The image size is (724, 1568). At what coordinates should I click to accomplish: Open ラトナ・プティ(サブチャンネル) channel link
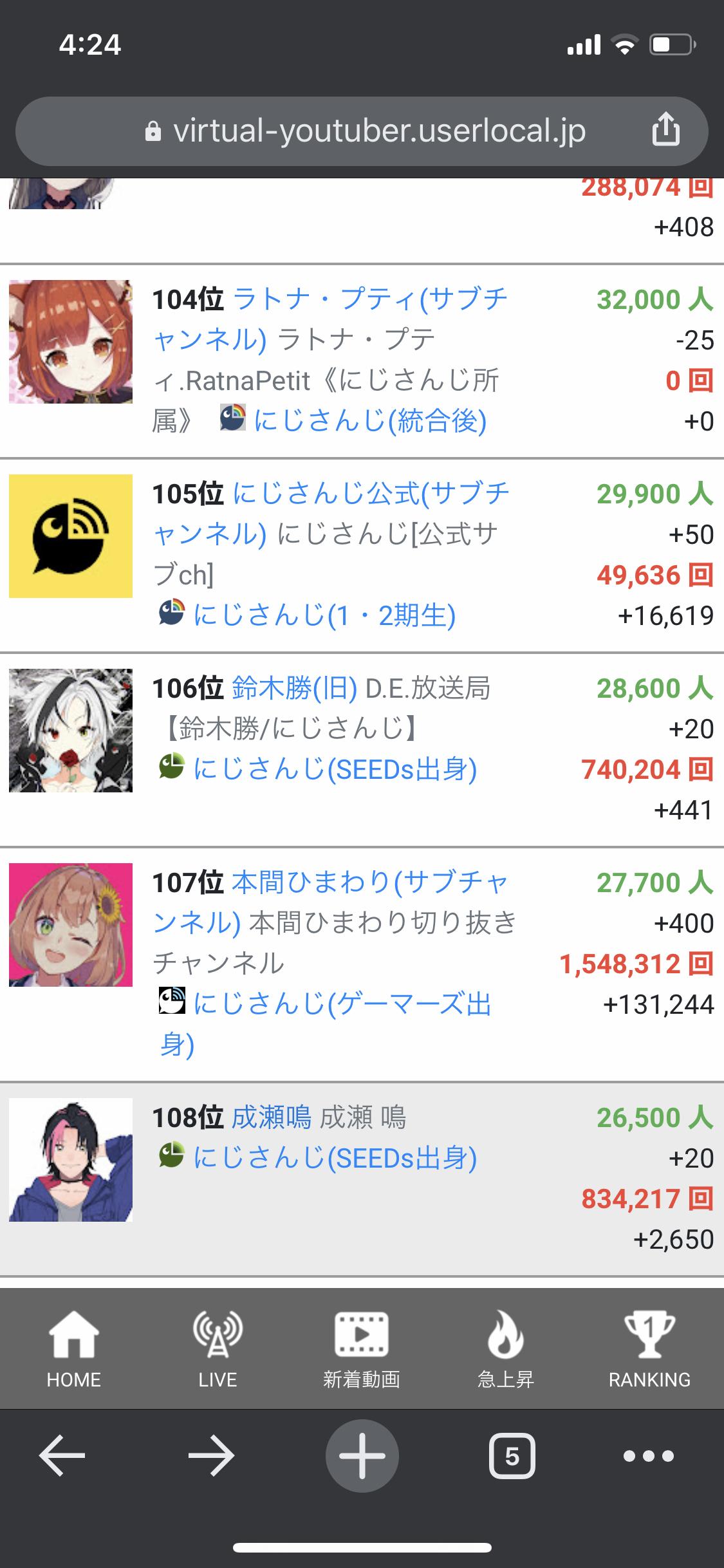click(369, 300)
